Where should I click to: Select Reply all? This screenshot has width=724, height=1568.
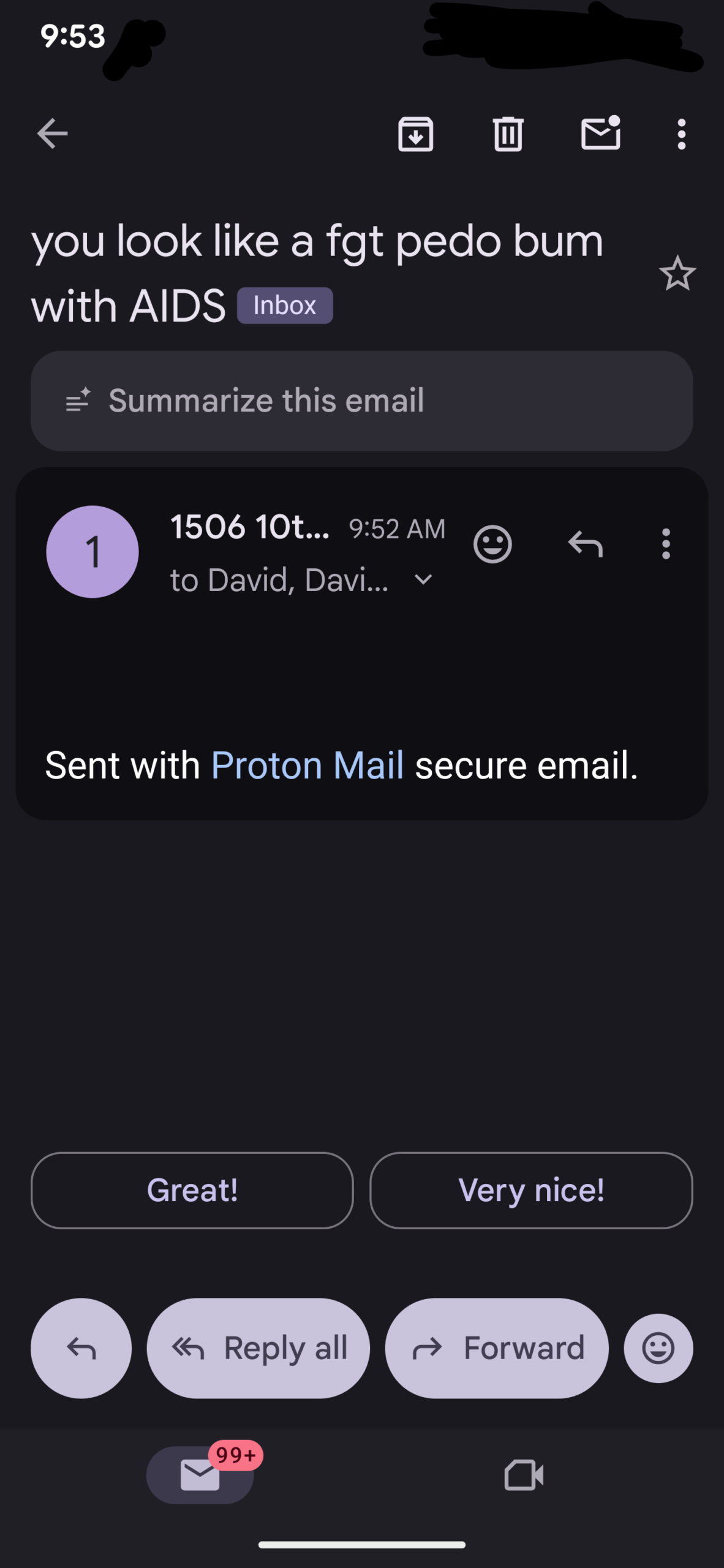point(258,1348)
